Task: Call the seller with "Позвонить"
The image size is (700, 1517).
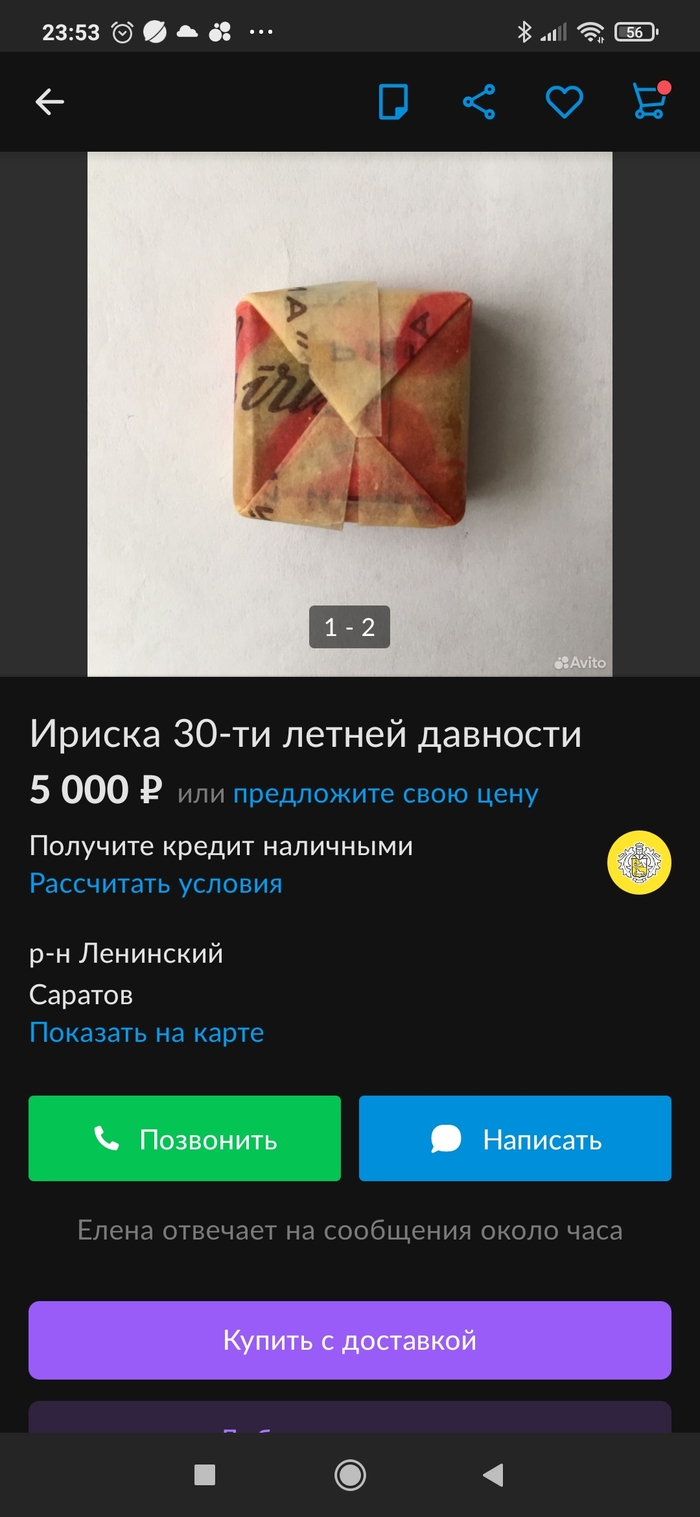Action: [x=185, y=1139]
